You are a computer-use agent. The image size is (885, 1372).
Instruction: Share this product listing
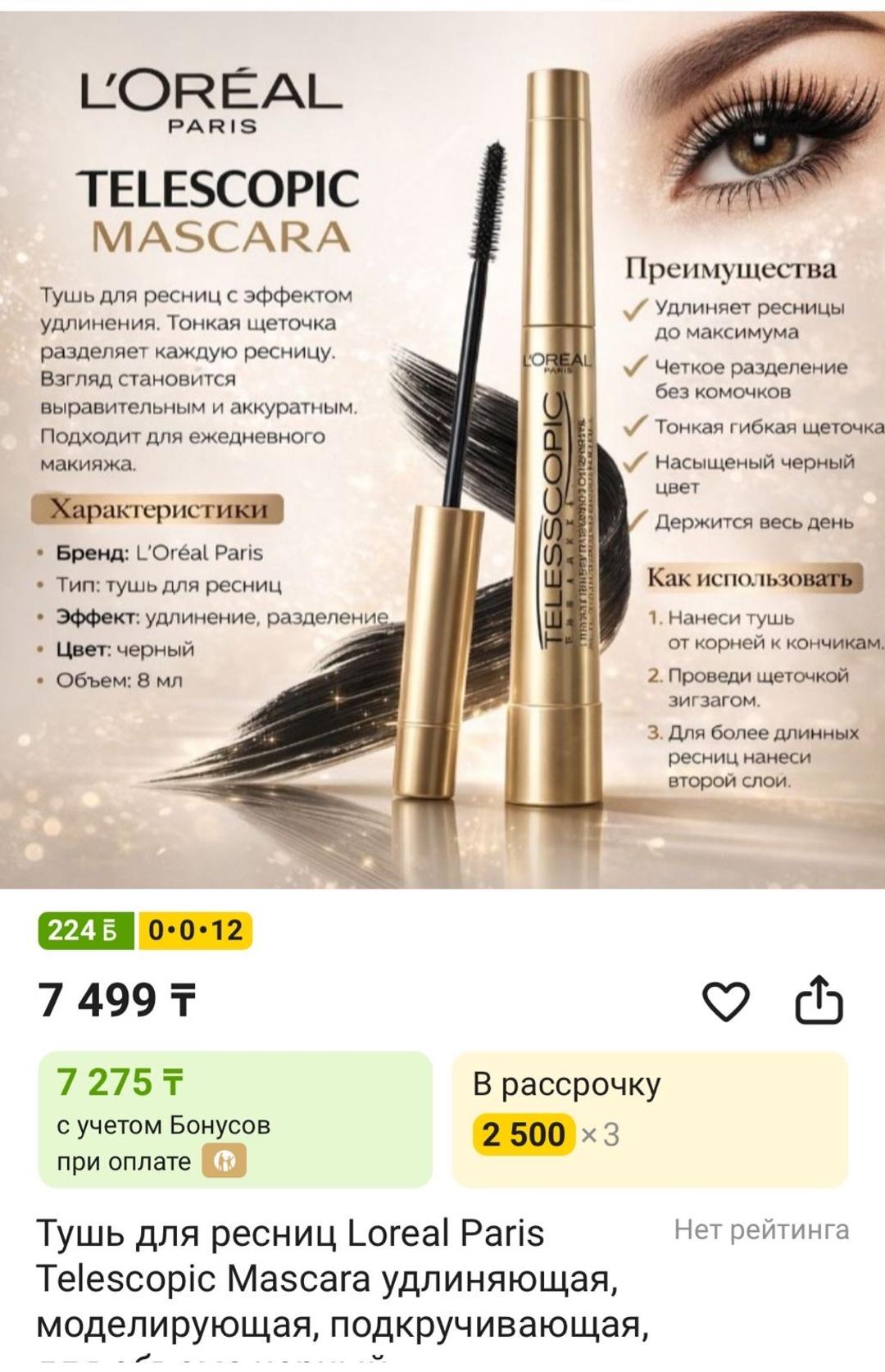819,1000
